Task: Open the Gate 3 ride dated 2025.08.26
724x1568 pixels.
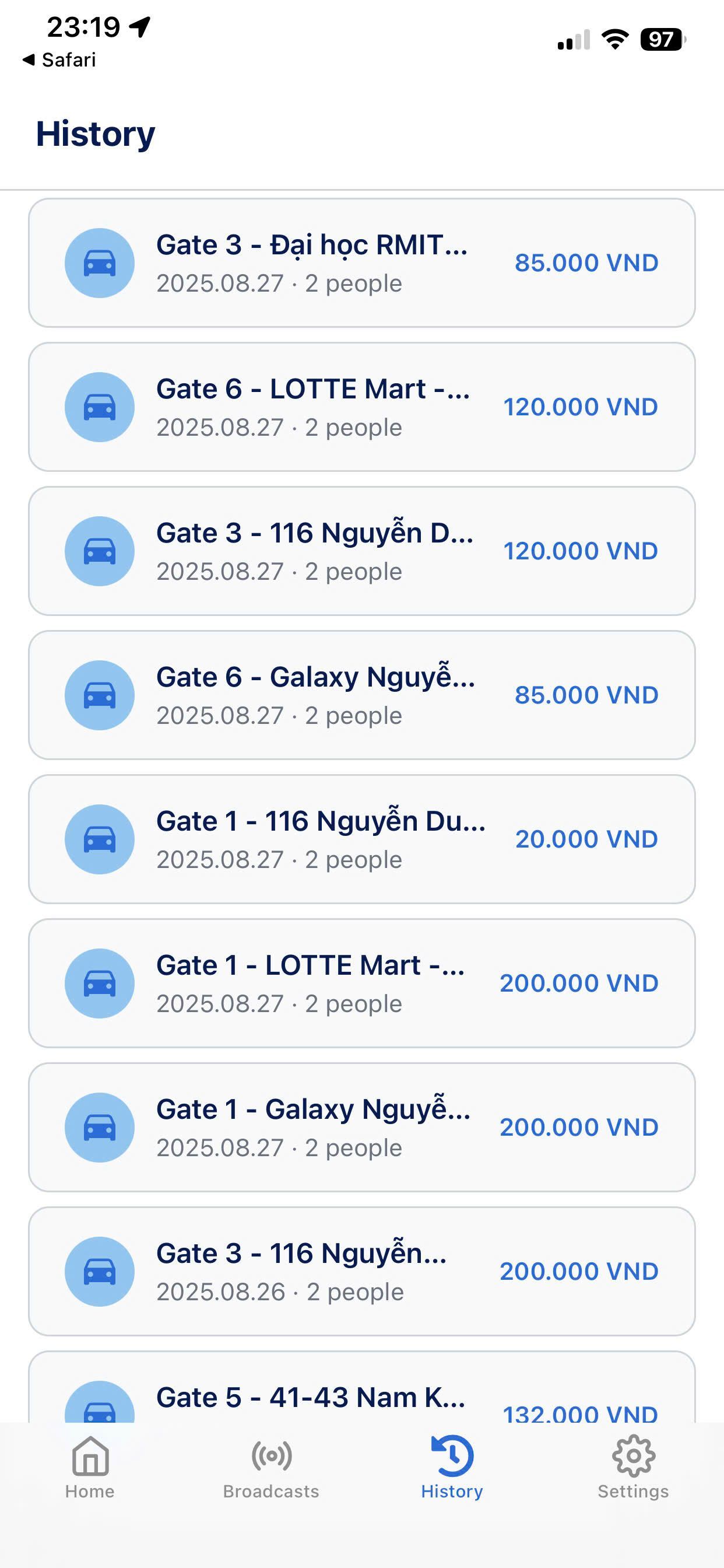Action: click(361, 1271)
